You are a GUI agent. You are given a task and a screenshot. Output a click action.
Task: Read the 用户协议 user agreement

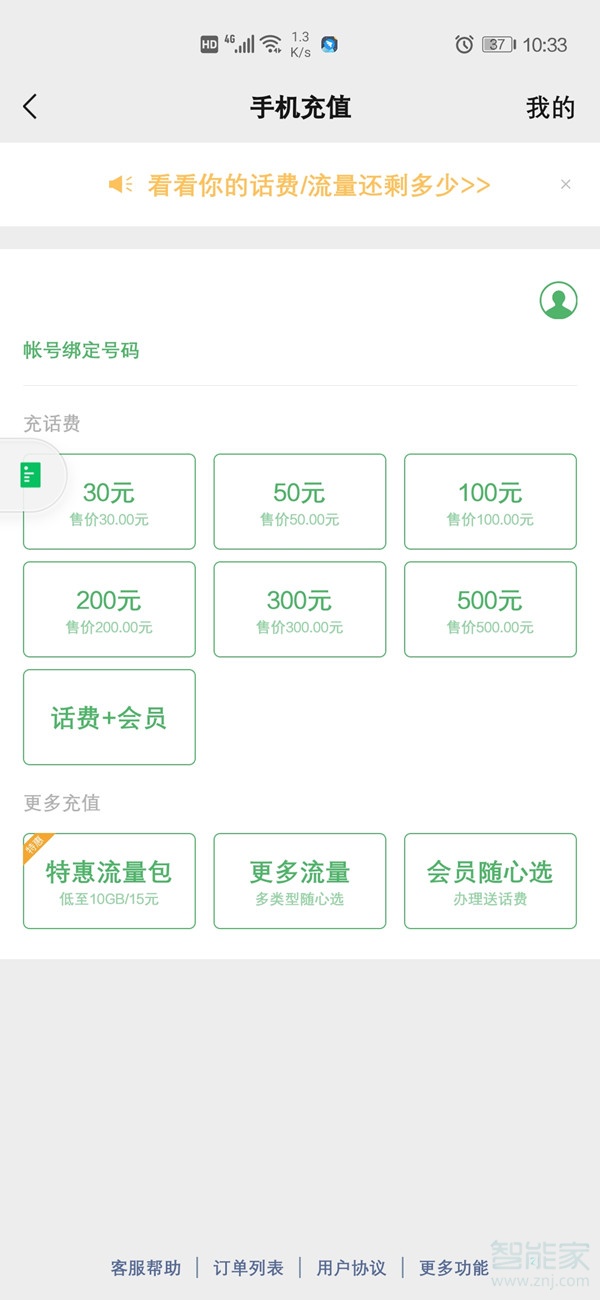pyautogui.click(x=351, y=1268)
